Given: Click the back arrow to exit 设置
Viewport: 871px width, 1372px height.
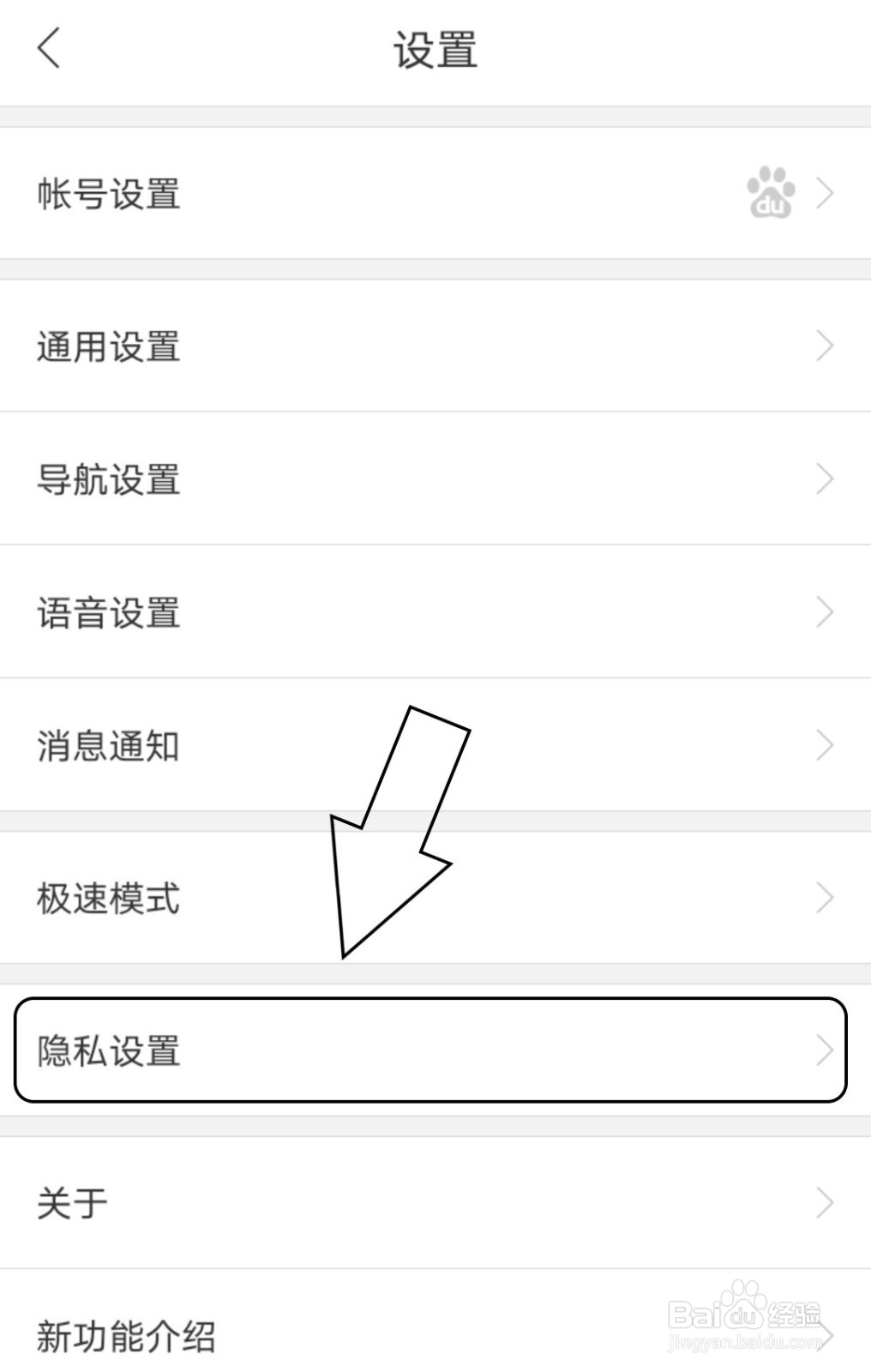Looking at the screenshot, I should 49,49.
